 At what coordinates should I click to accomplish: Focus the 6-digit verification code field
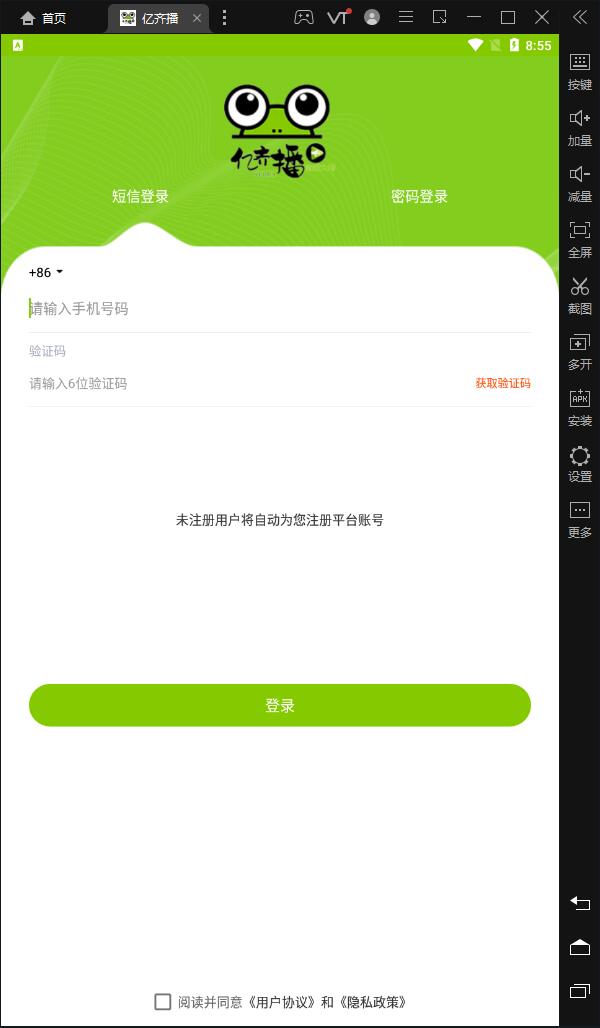click(240, 384)
